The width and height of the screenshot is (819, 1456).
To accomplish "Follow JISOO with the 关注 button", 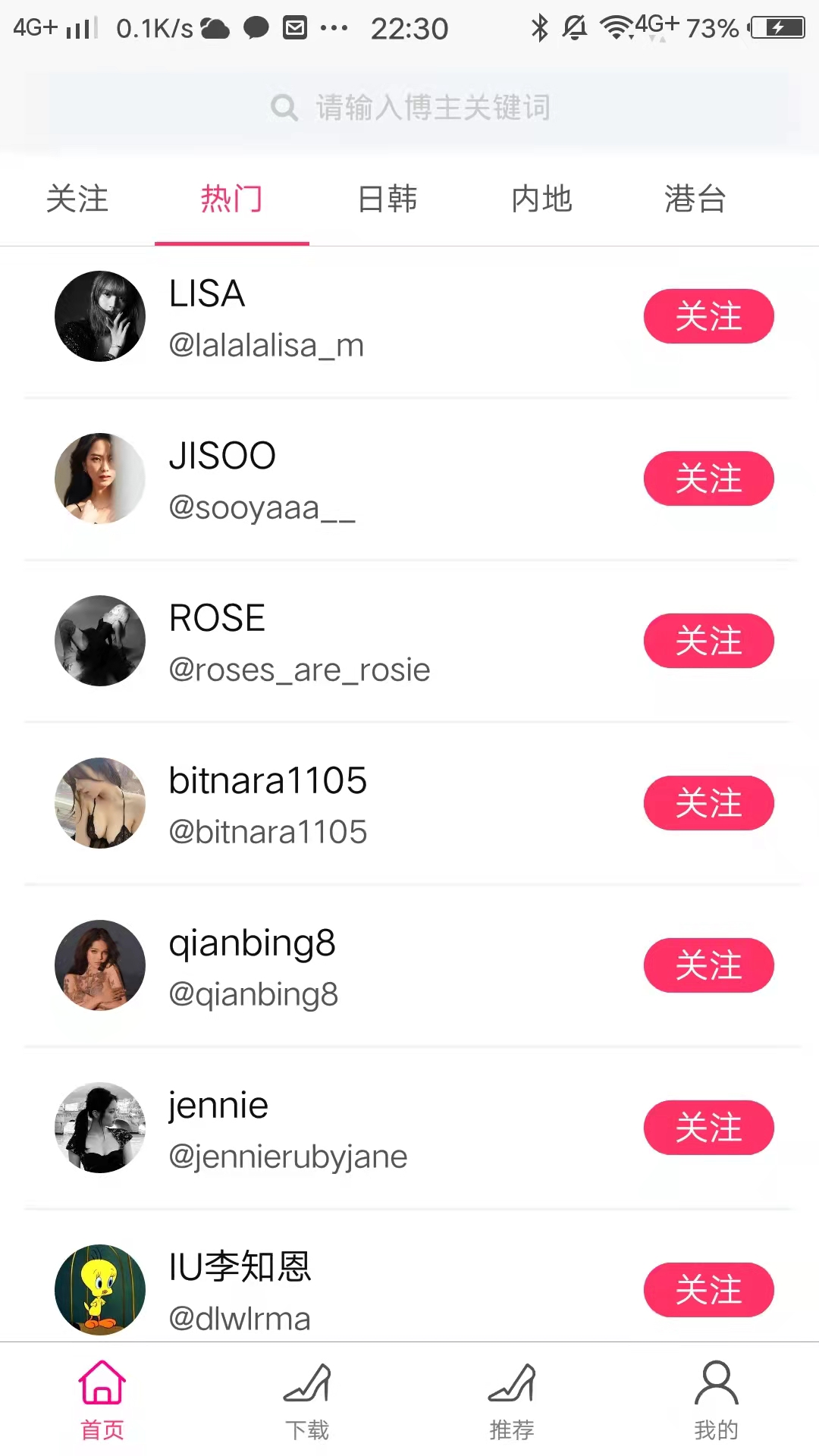I will pyautogui.click(x=708, y=479).
